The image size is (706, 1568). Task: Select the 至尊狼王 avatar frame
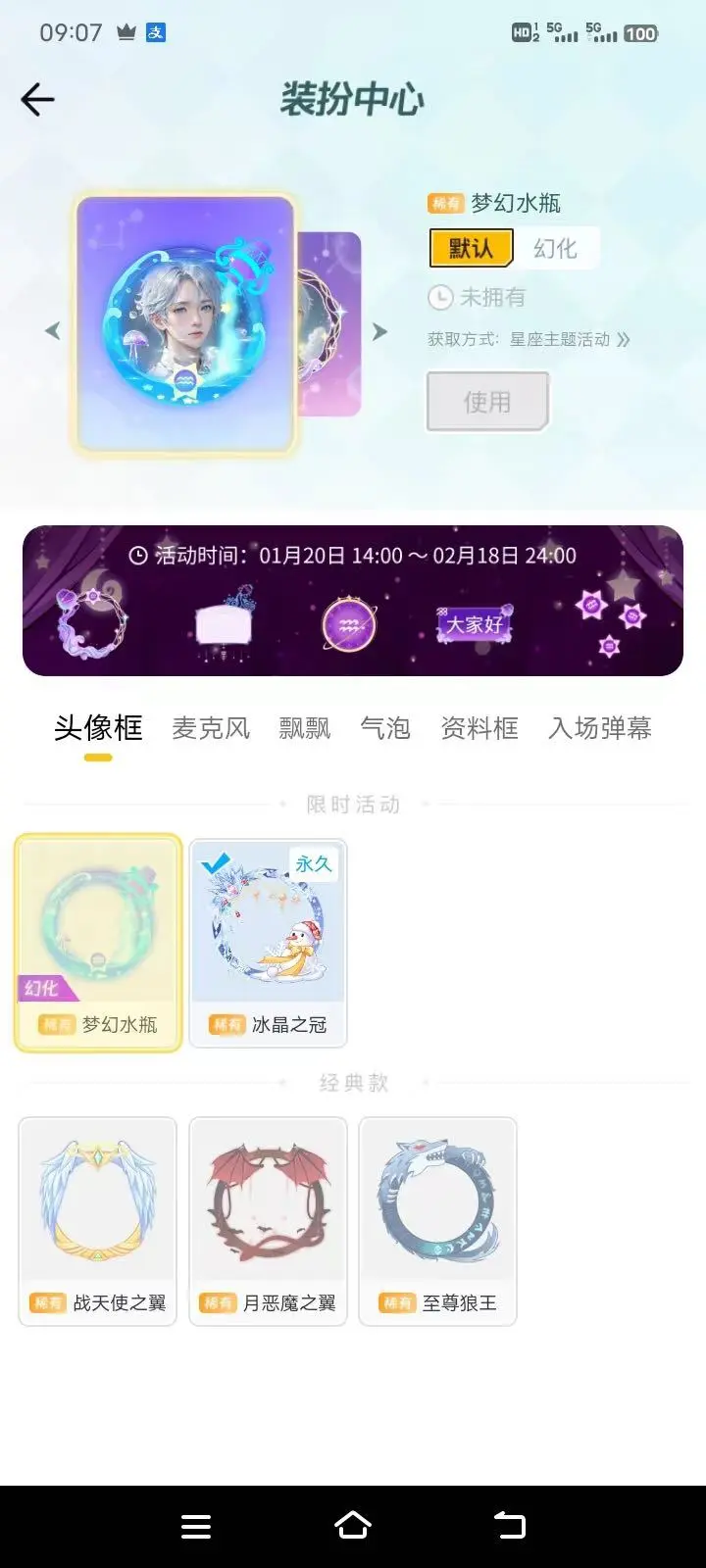[x=437, y=1221]
